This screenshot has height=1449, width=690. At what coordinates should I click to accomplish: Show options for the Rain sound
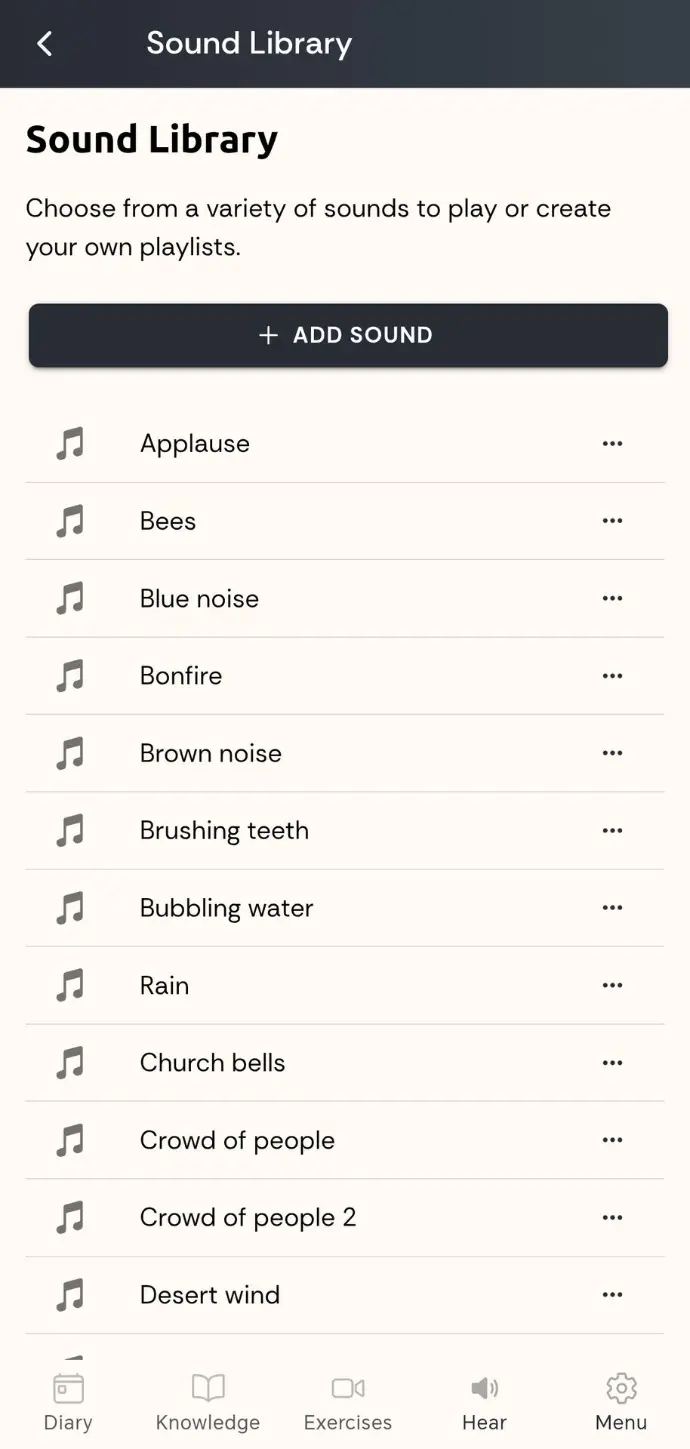coord(613,986)
